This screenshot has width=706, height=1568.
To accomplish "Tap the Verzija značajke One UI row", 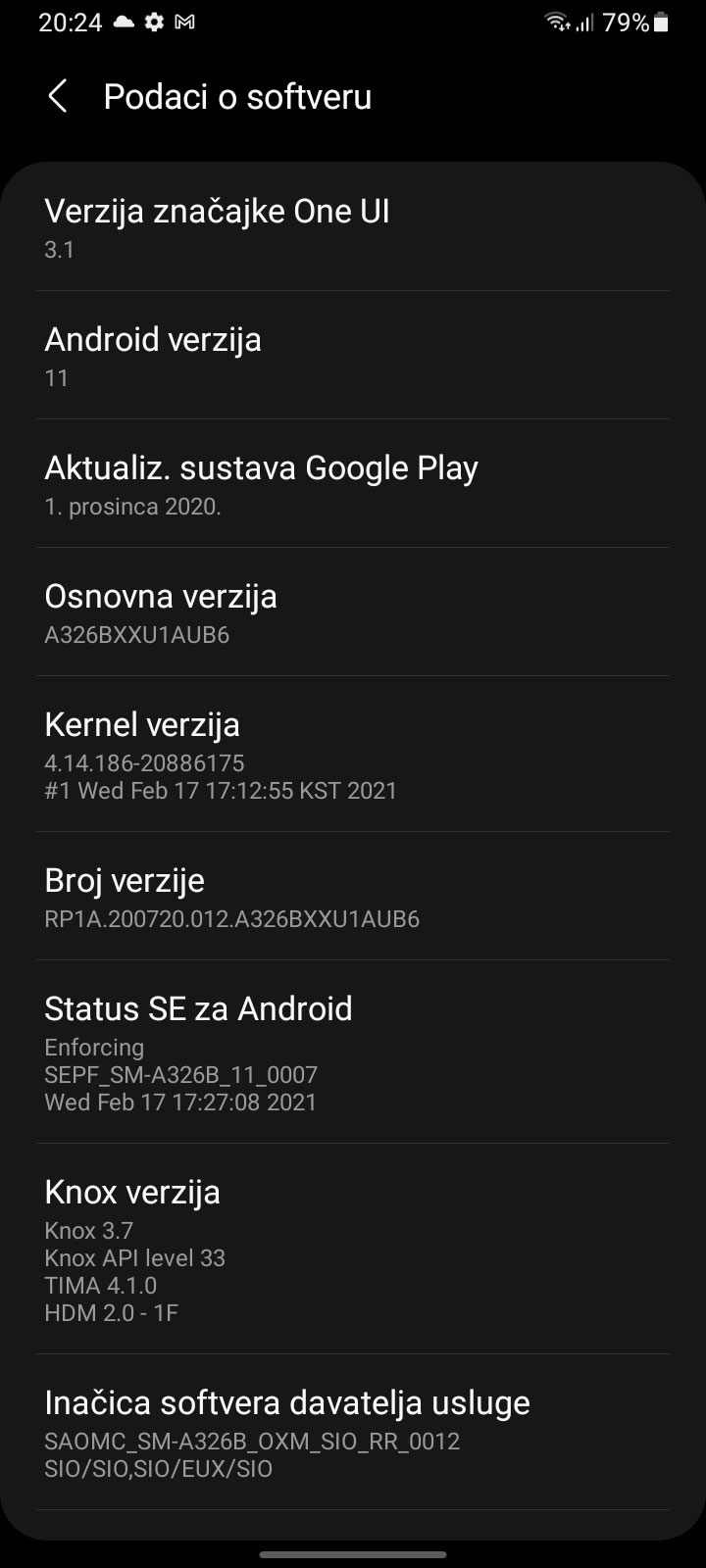I will [x=353, y=227].
